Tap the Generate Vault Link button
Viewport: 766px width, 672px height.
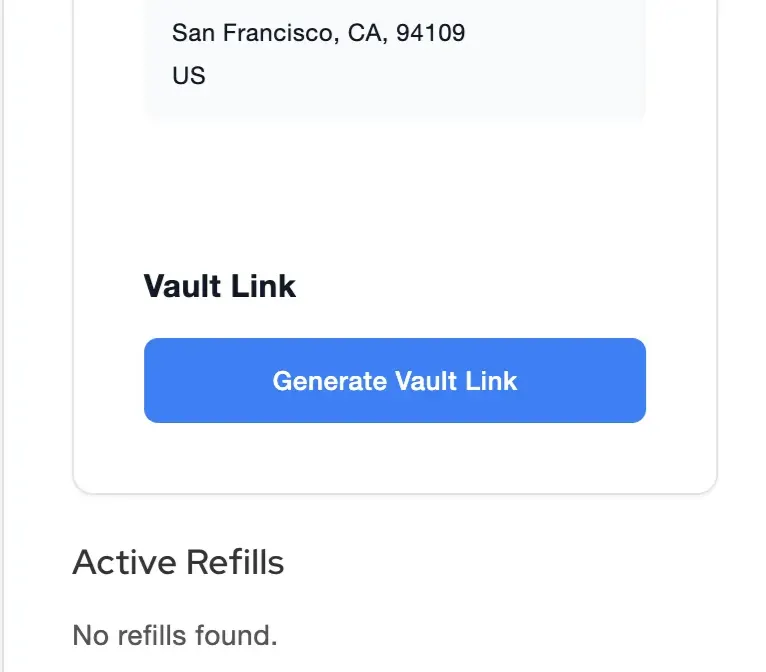(x=395, y=380)
